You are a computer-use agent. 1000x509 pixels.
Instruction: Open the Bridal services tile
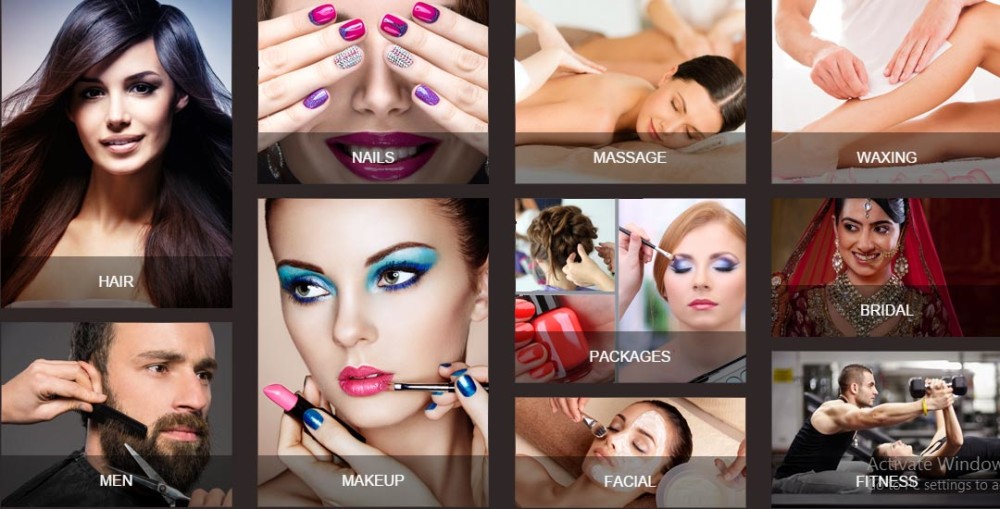[886, 267]
